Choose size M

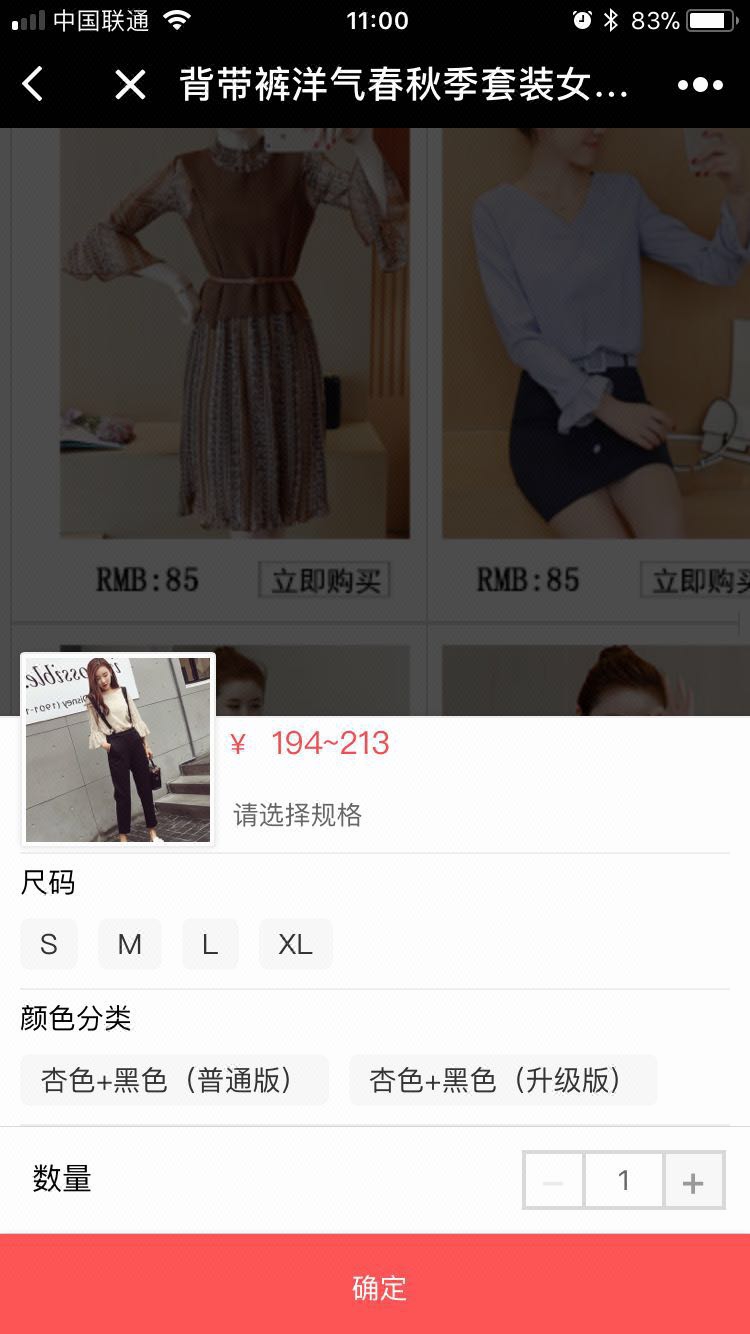click(129, 944)
